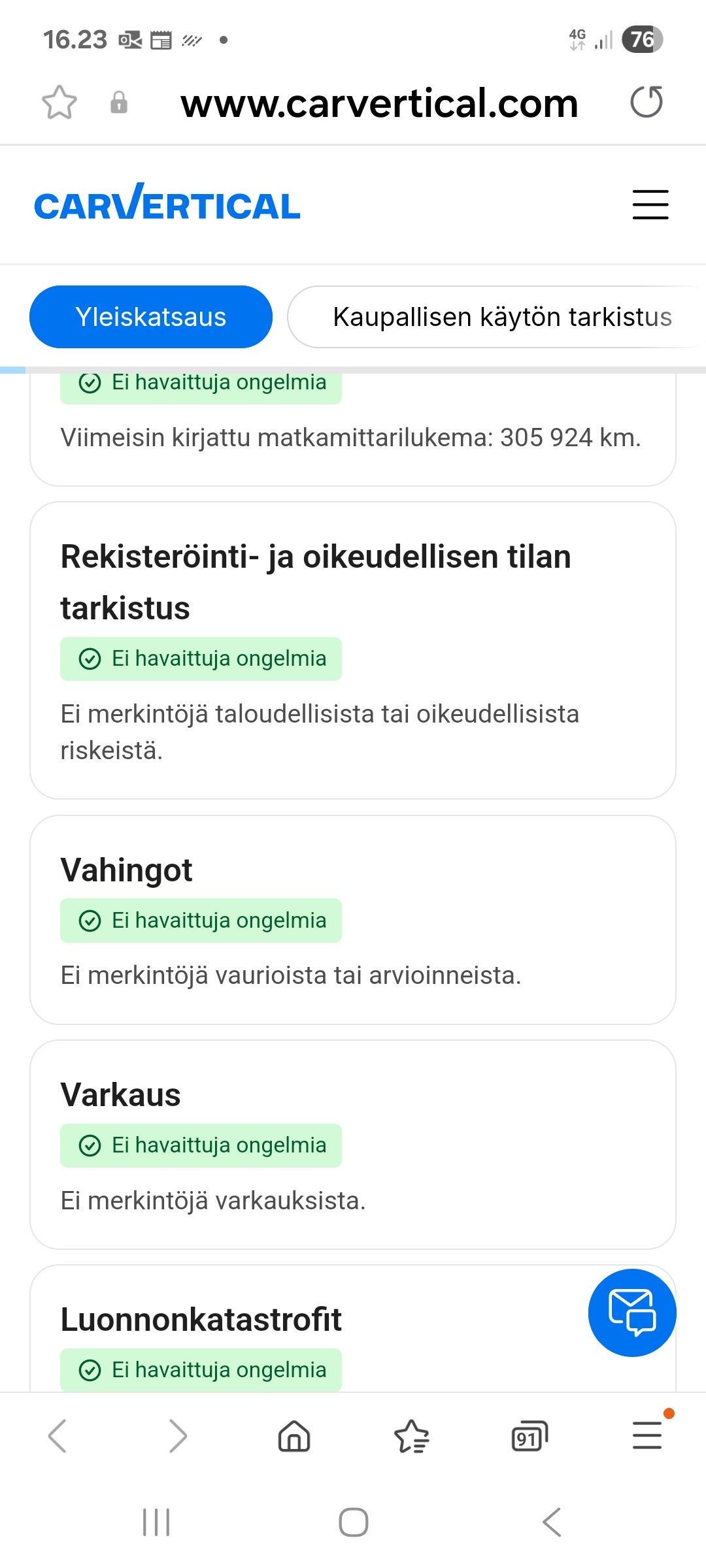Go forward in browser history

coord(177,1436)
